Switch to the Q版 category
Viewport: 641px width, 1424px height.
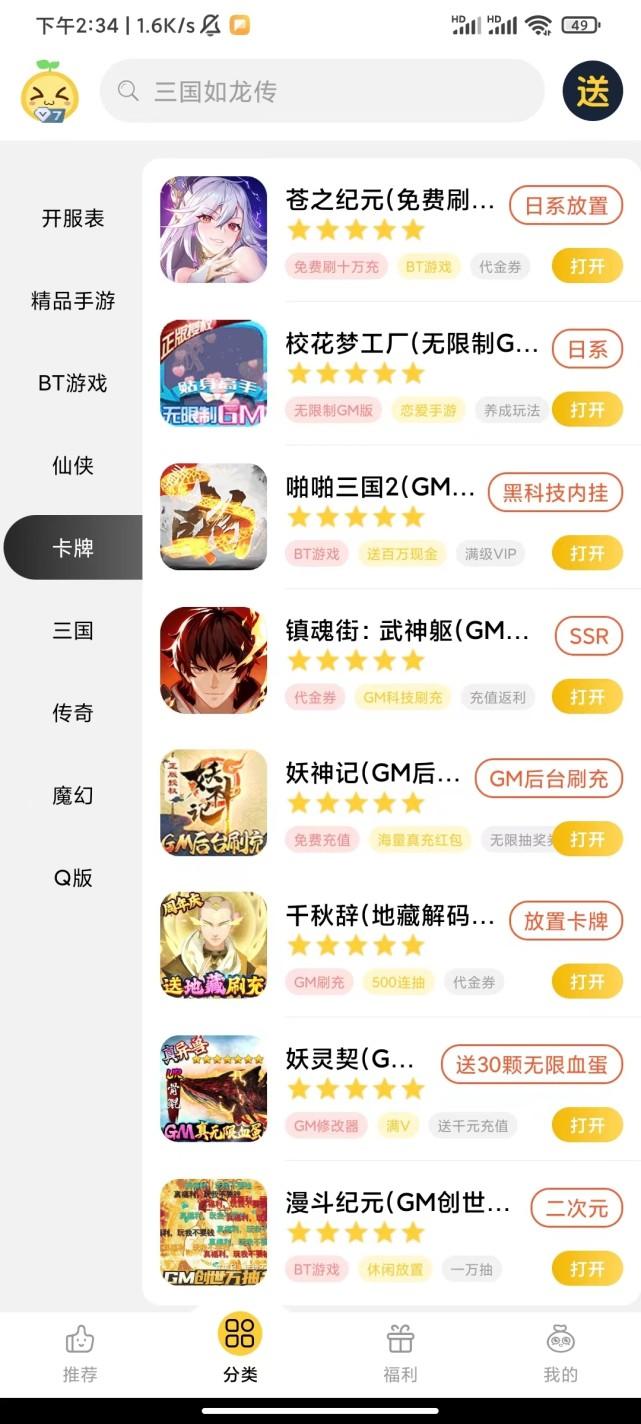[72, 878]
